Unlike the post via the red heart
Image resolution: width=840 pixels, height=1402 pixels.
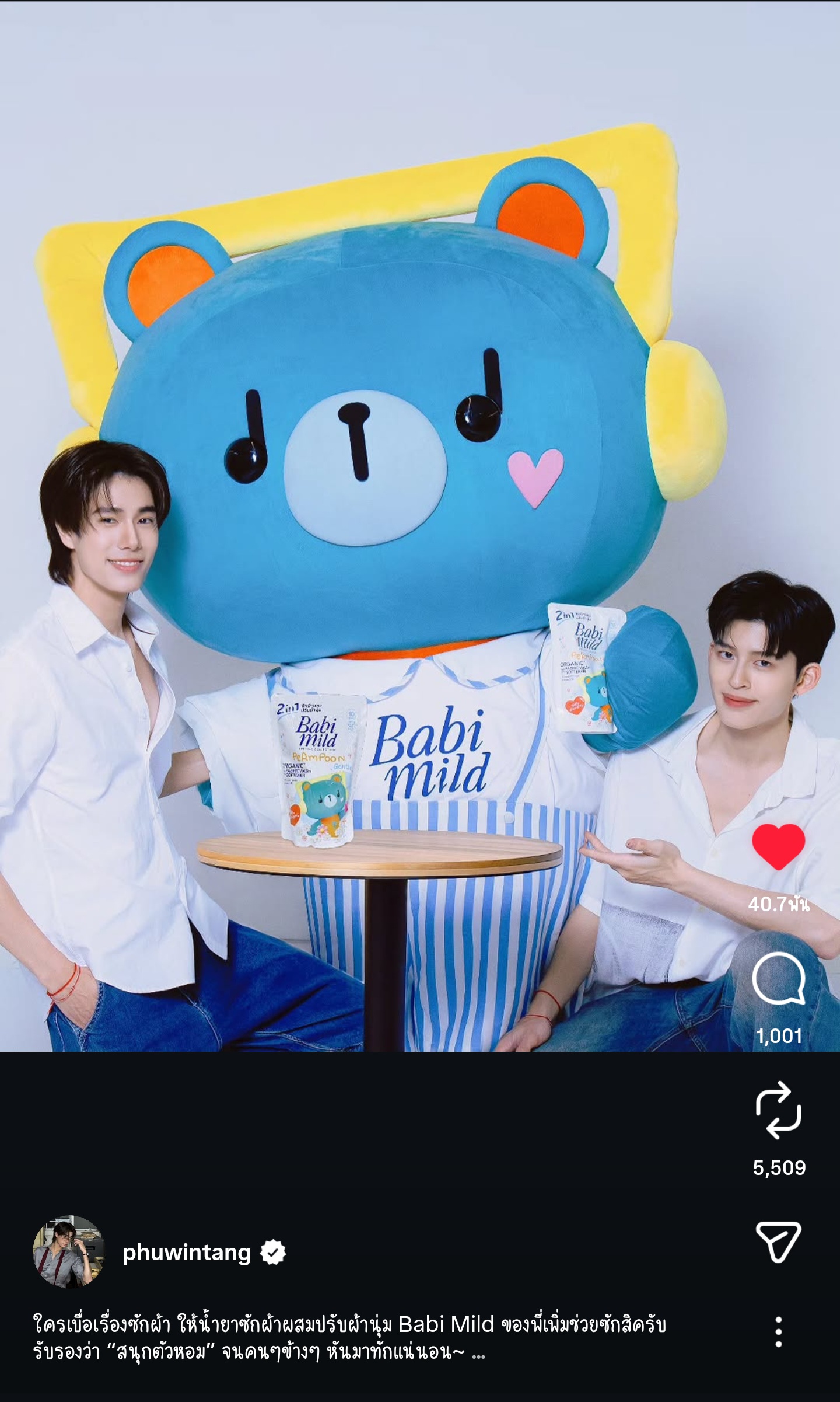pos(778,846)
